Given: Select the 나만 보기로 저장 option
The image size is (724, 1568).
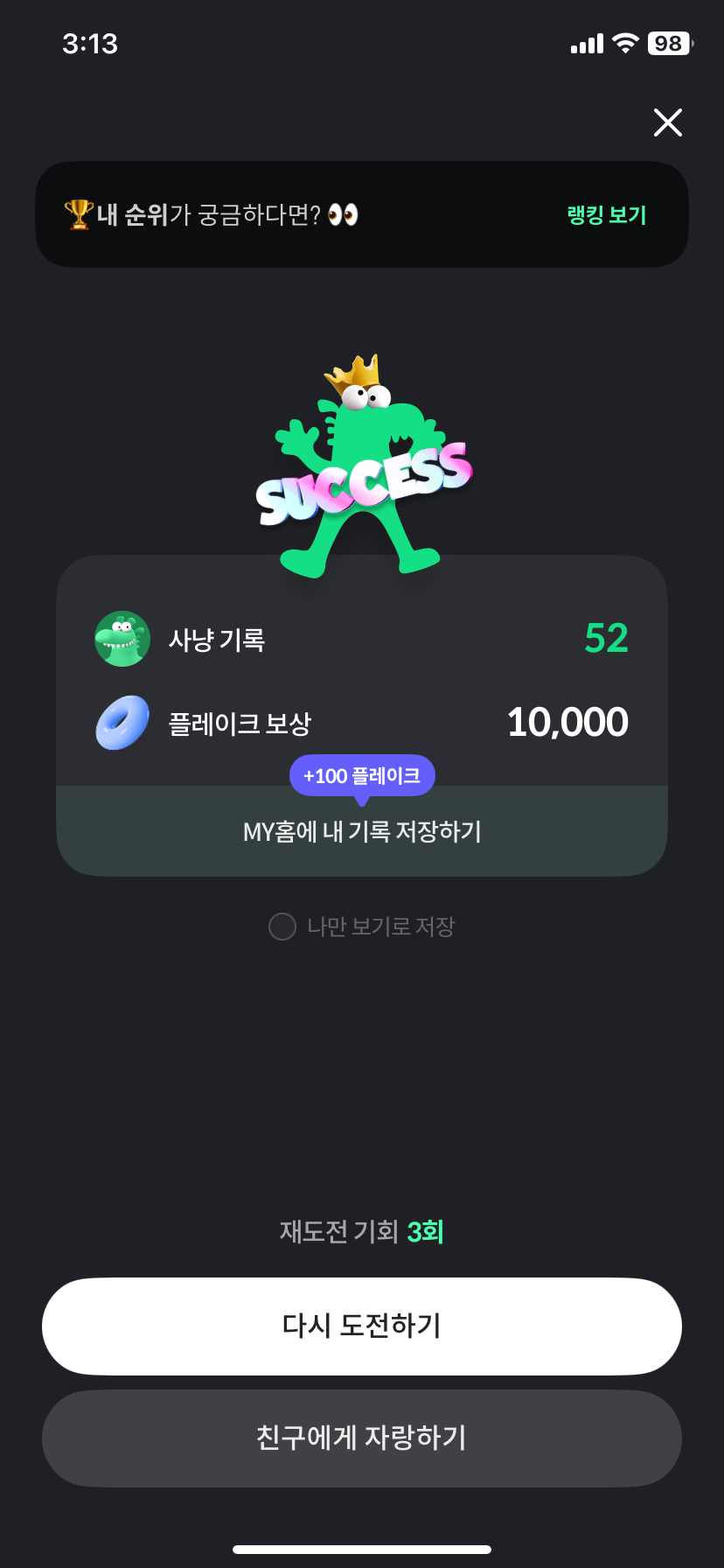Looking at the screenshot, I should pos(362,927).
